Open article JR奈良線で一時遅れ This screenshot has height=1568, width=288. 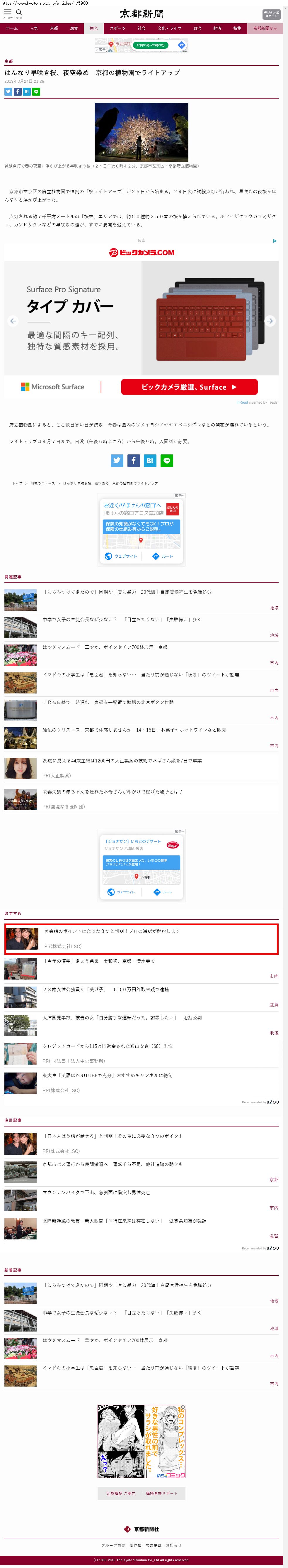click(x=108, y=702)
